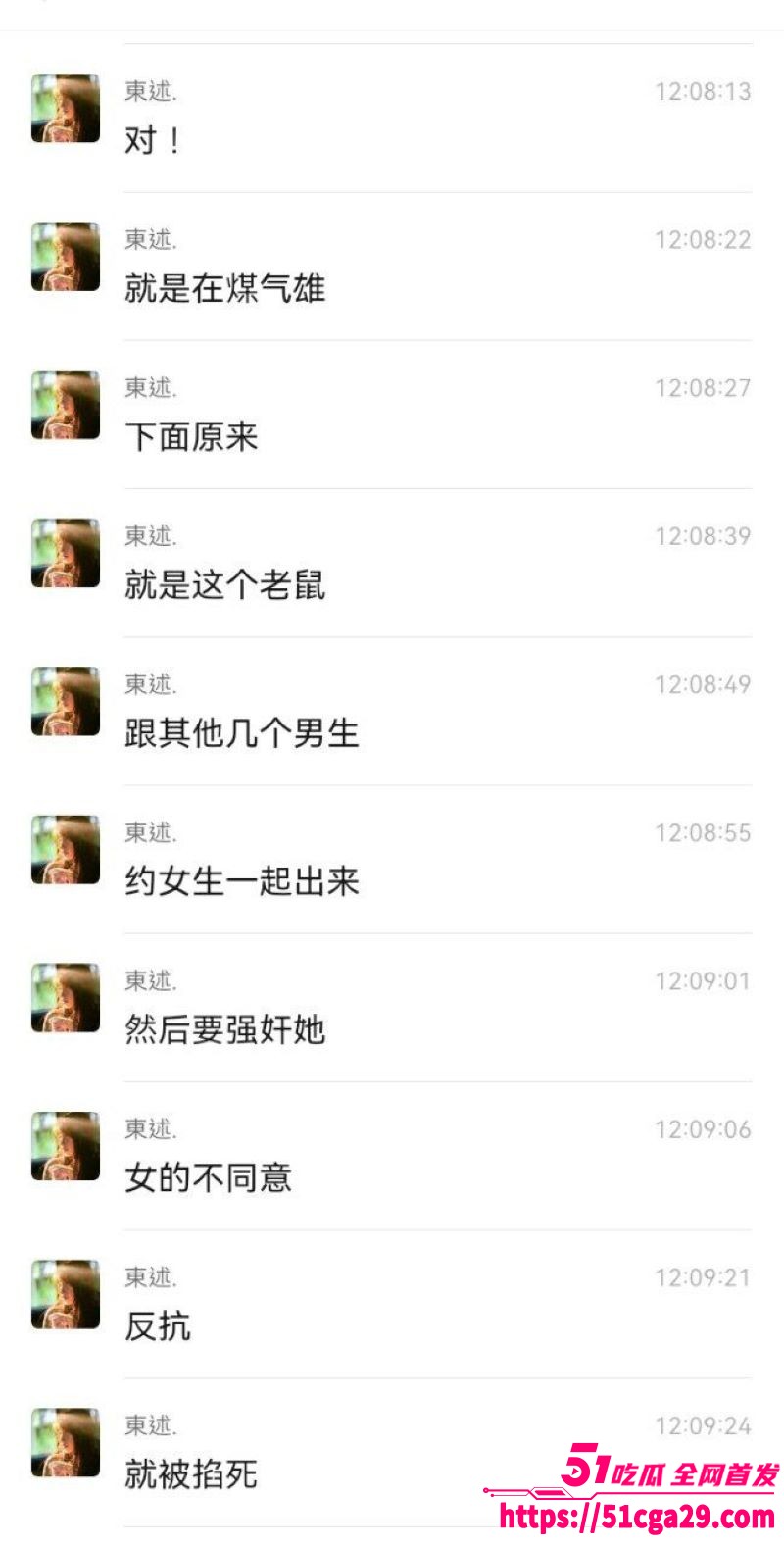Tap the sender avatar beside the 12:08:22 message
This screenshot has height=1547, width=784.
coord(66,257)
